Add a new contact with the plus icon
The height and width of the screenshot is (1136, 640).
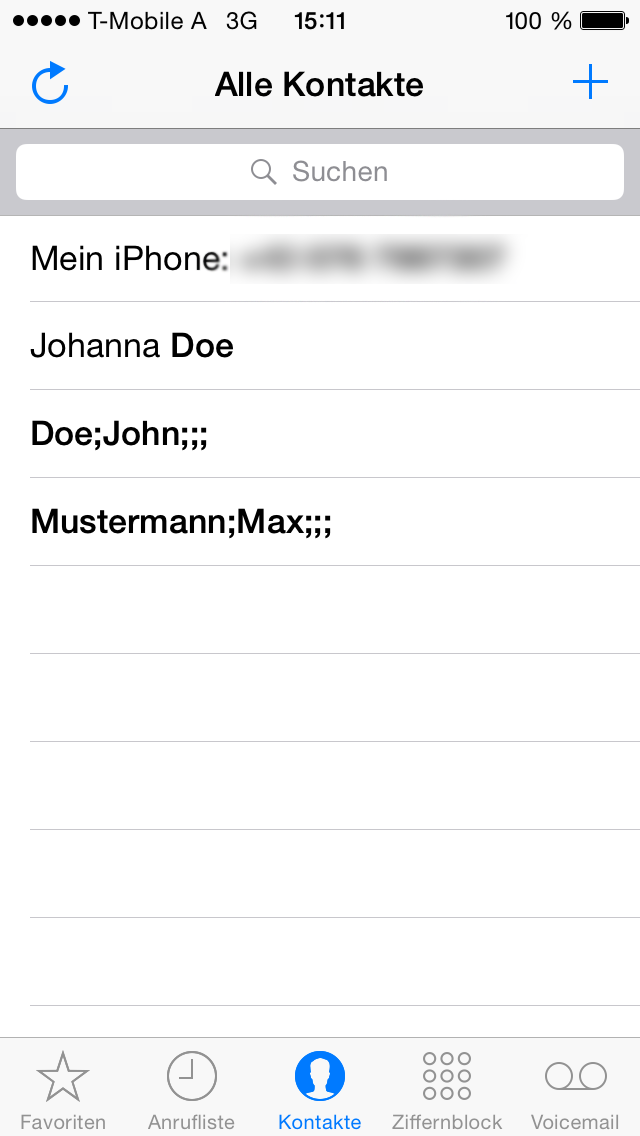tap(590, 83)
